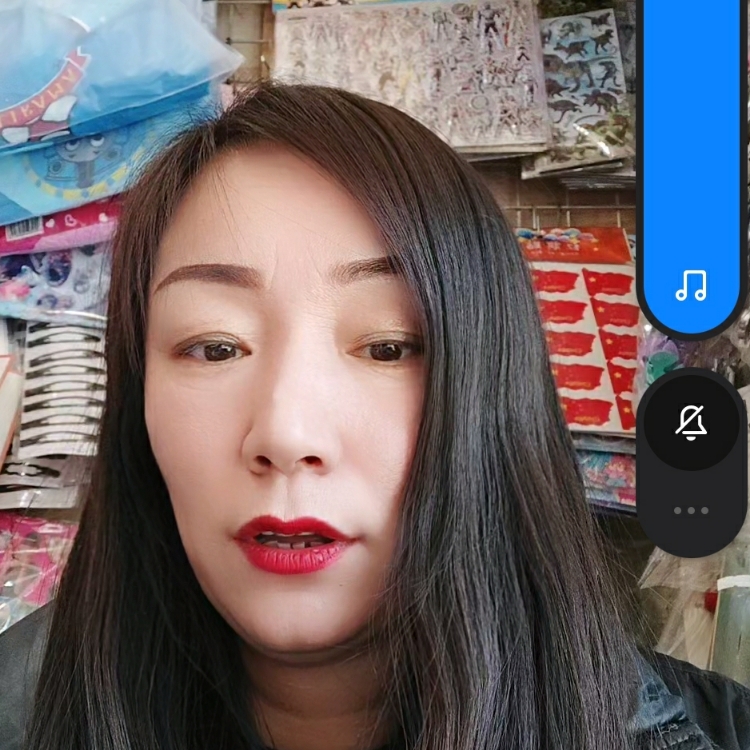
Task: Toggle the muted ringer bell icon
Action: click(691, 423)
